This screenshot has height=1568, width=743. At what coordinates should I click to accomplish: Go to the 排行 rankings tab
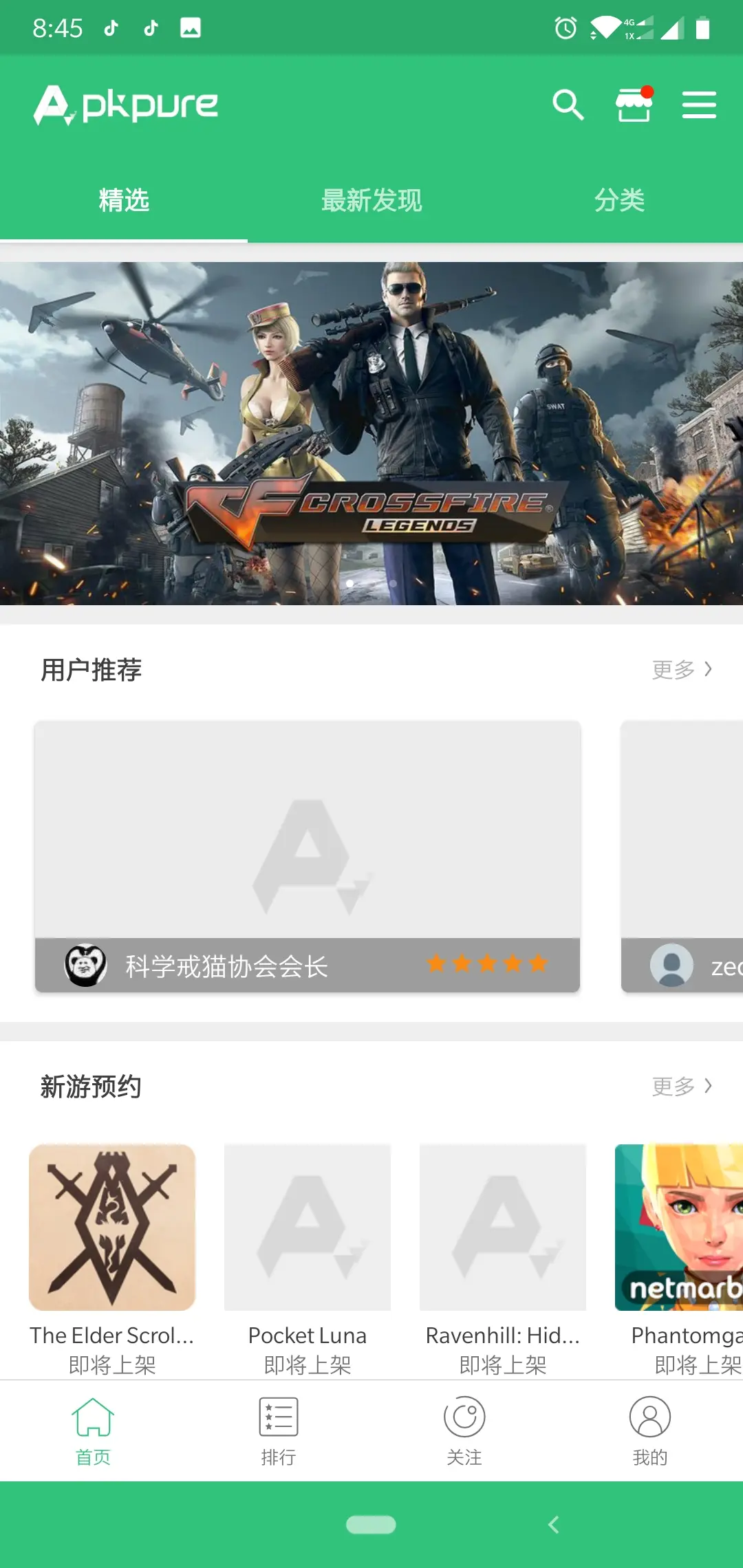(x=279, y=1430)
